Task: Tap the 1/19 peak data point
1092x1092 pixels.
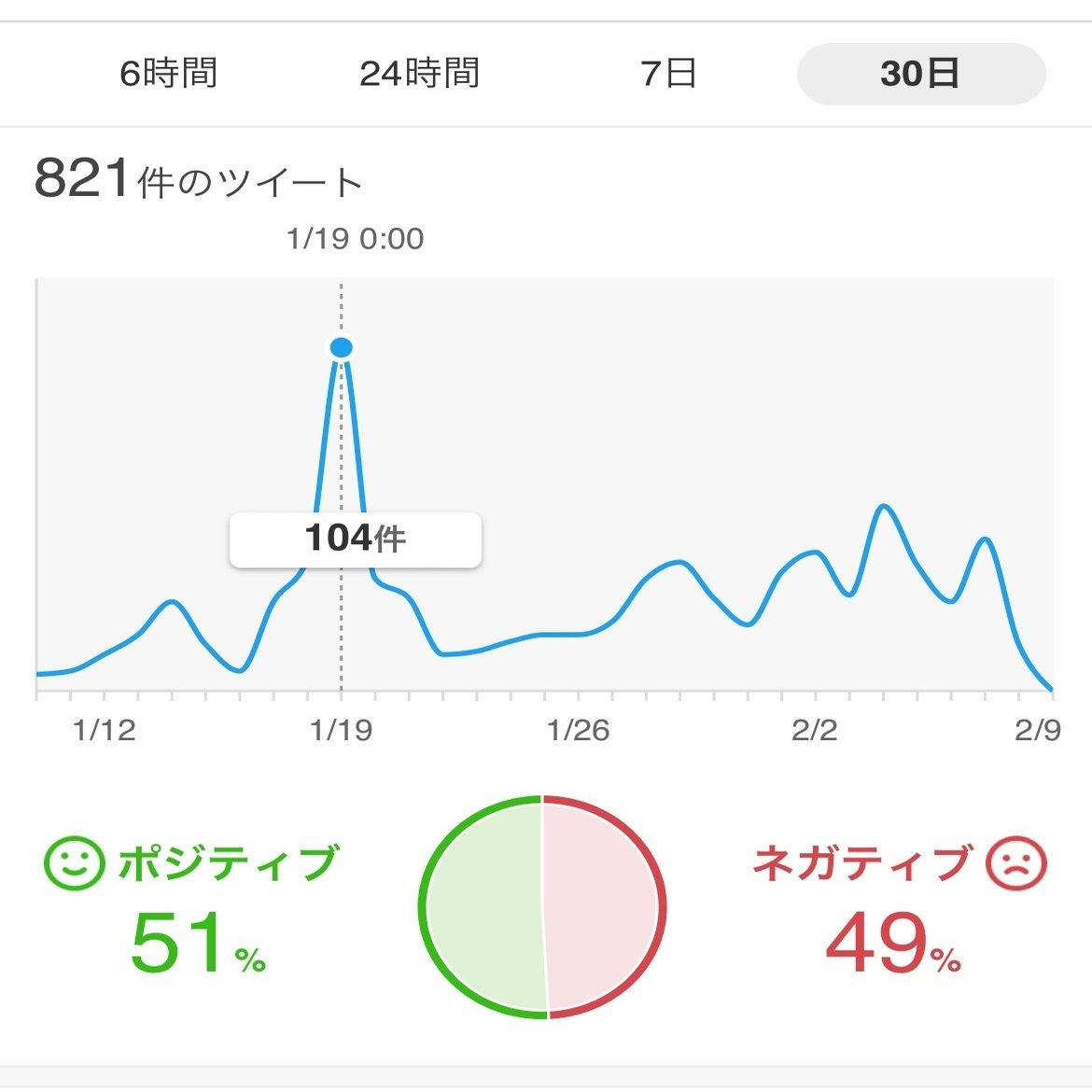Action: pyautogui.click(x=342, y=348)
